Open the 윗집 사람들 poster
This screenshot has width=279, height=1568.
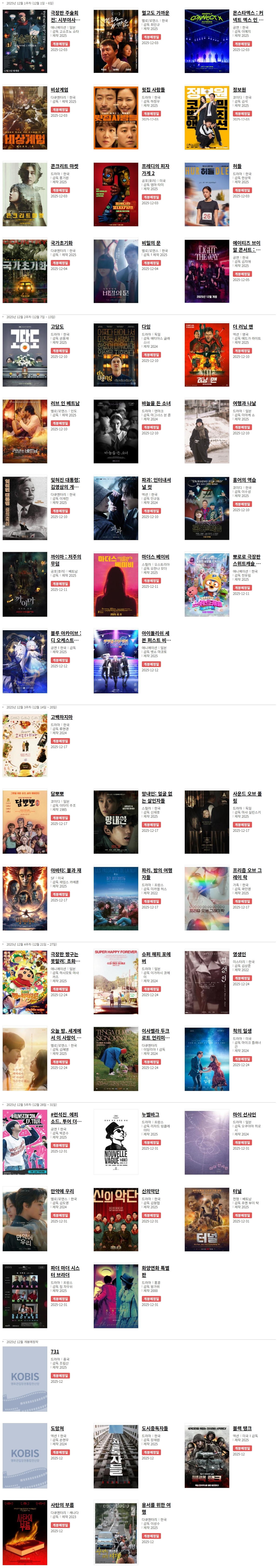[116, 118]
